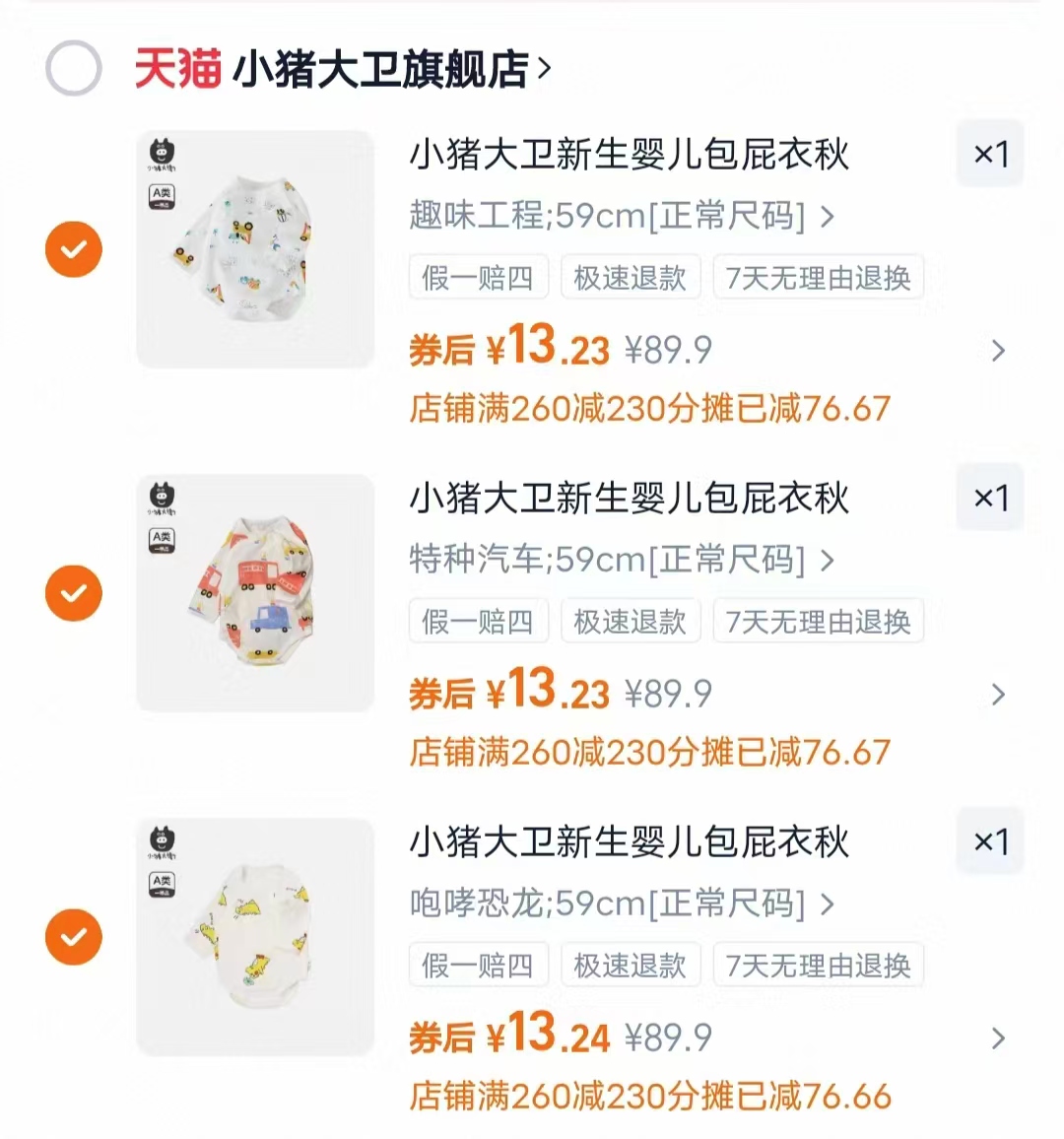The image size is (1064, 1139).
Task: Click the 7天无理由退换 service tag
Action: (819, 277)
